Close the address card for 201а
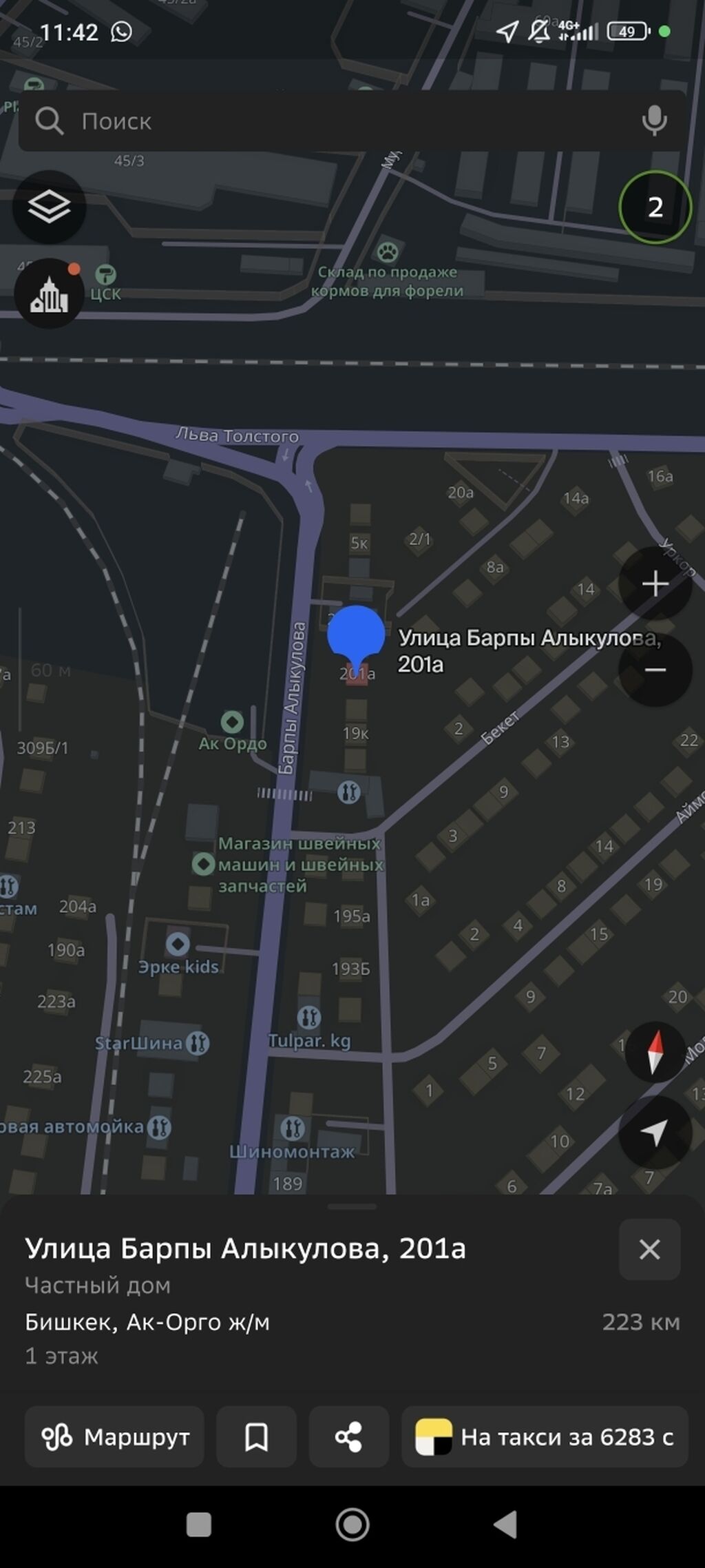 click(x=649, y=1249)
